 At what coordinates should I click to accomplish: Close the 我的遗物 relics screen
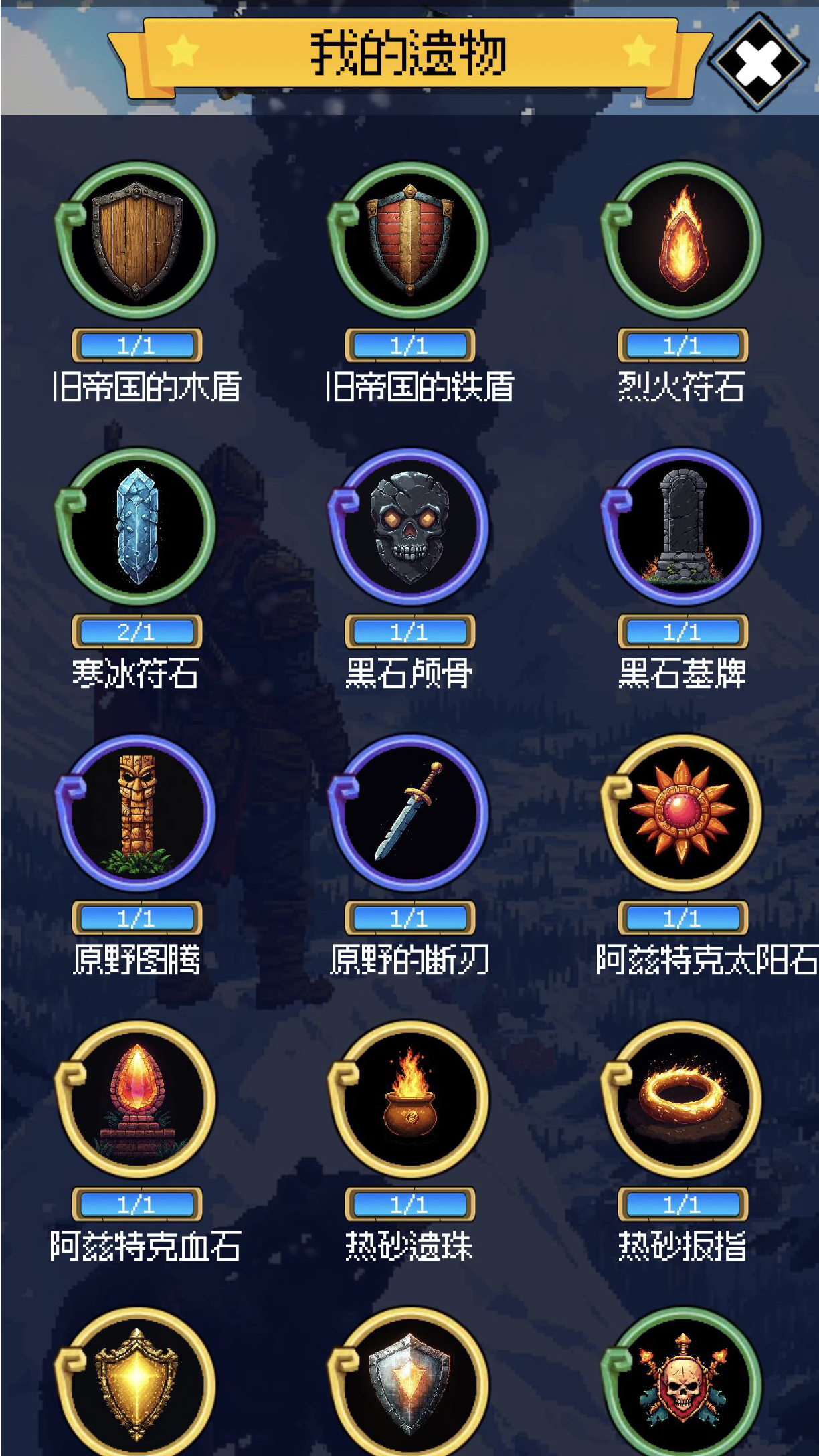coord(759,62)
